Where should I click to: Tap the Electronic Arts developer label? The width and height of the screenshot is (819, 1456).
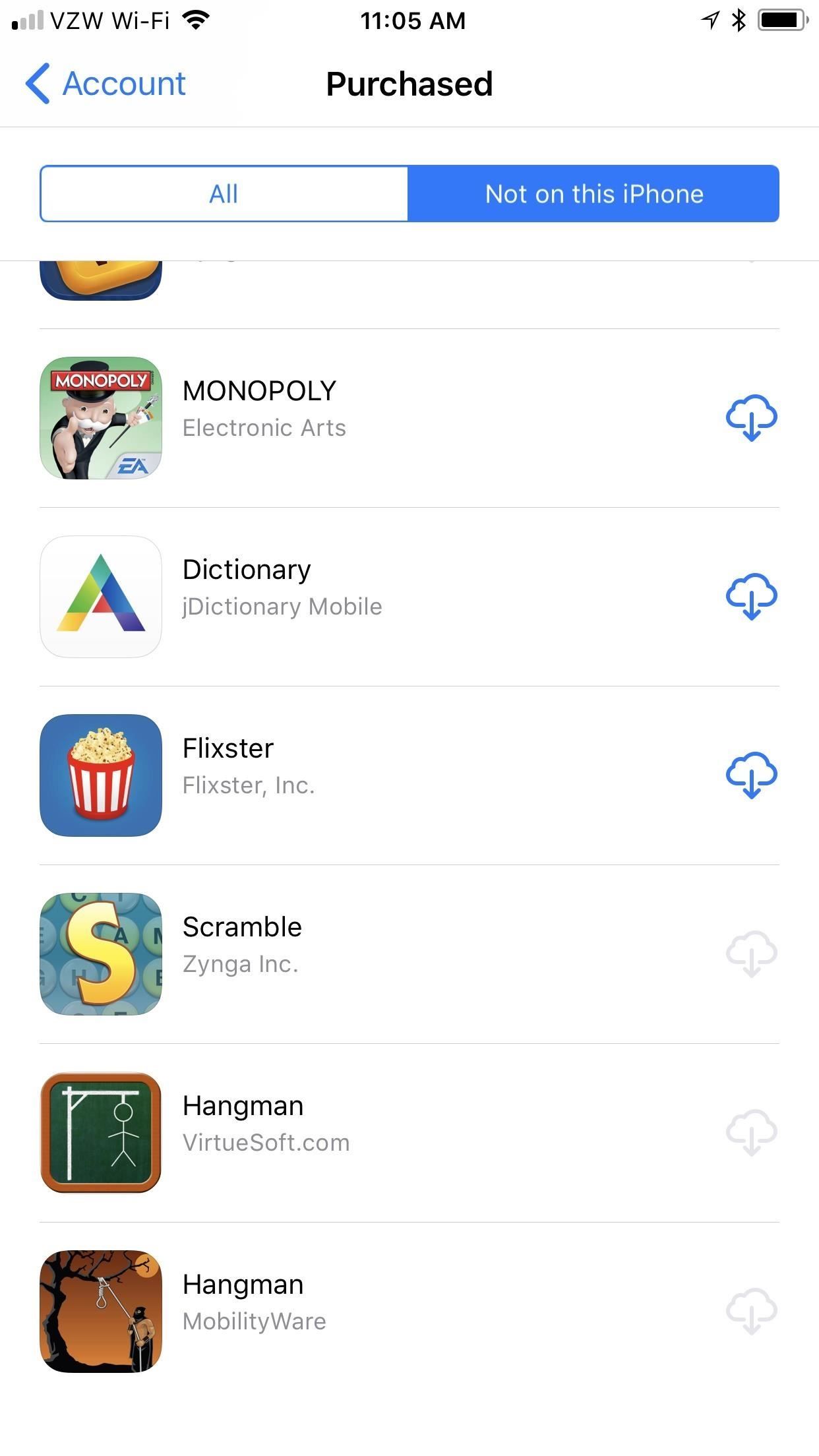click(x=264, y=427)
